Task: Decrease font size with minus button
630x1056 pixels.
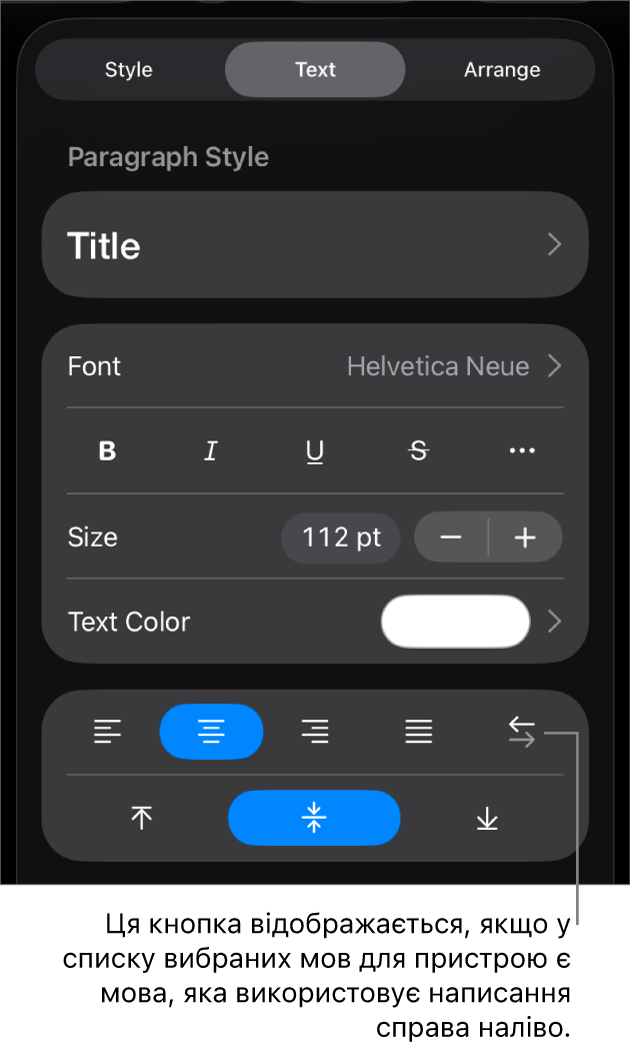Action: (451, 538)
